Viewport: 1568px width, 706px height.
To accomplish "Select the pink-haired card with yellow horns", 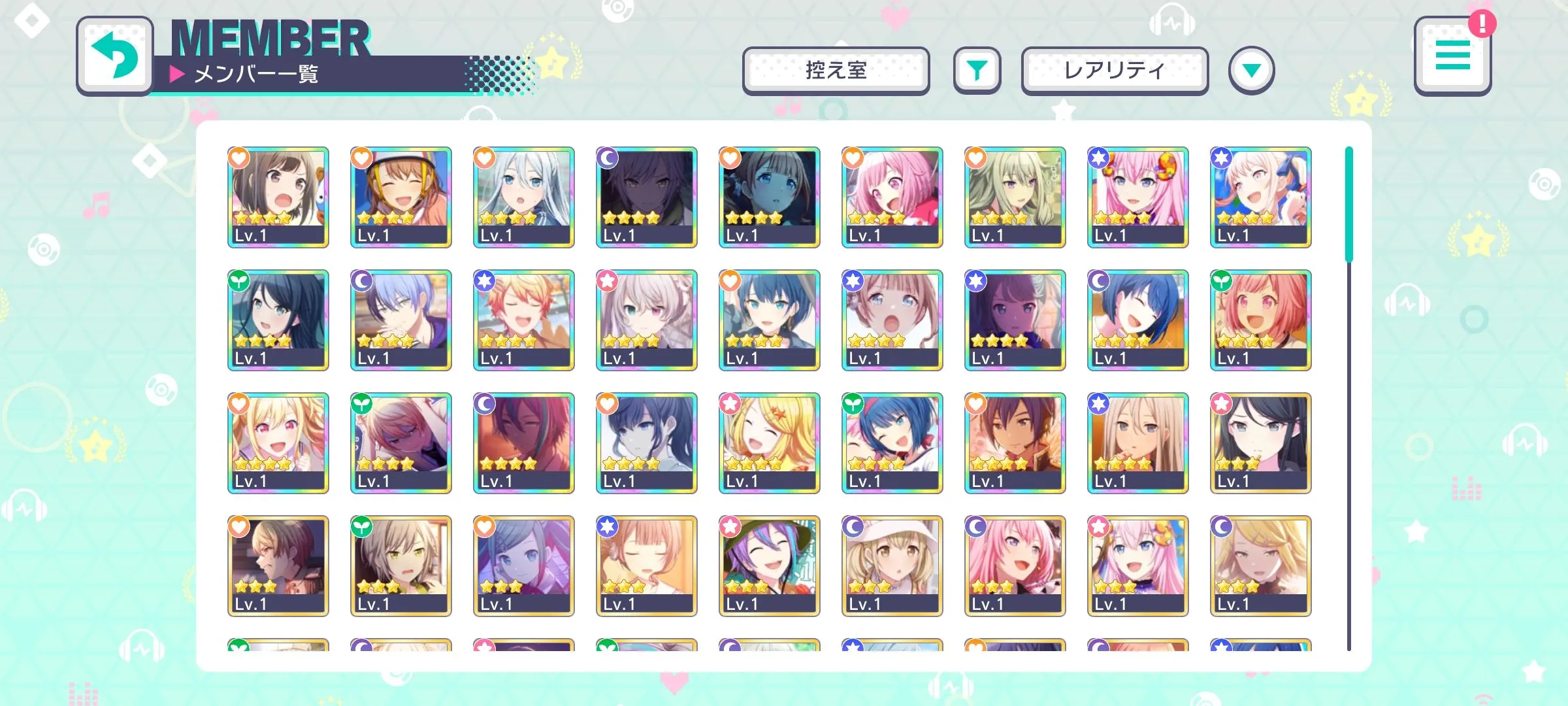I will [1137, 197].
